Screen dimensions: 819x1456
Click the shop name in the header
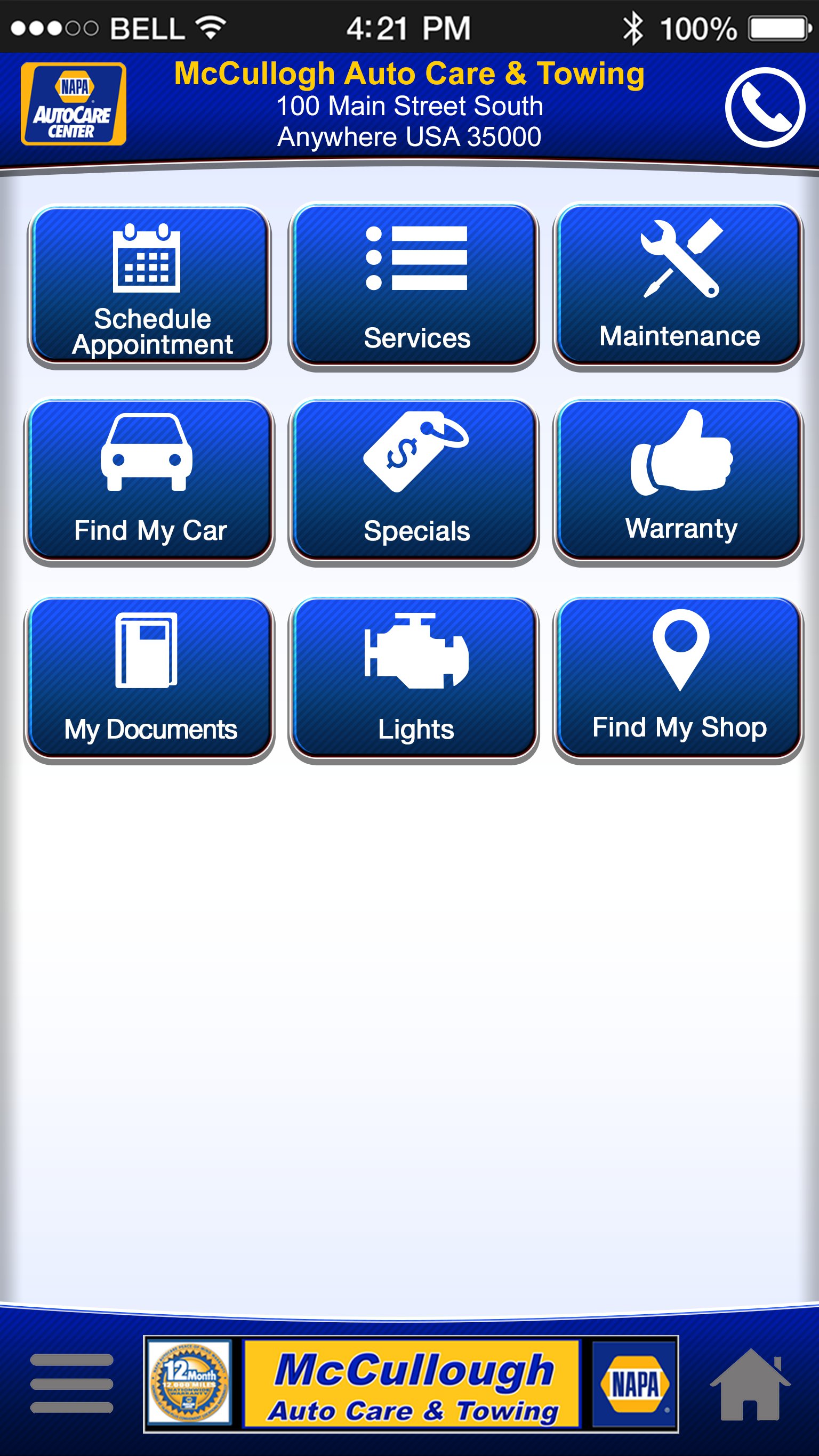[409, 72]
